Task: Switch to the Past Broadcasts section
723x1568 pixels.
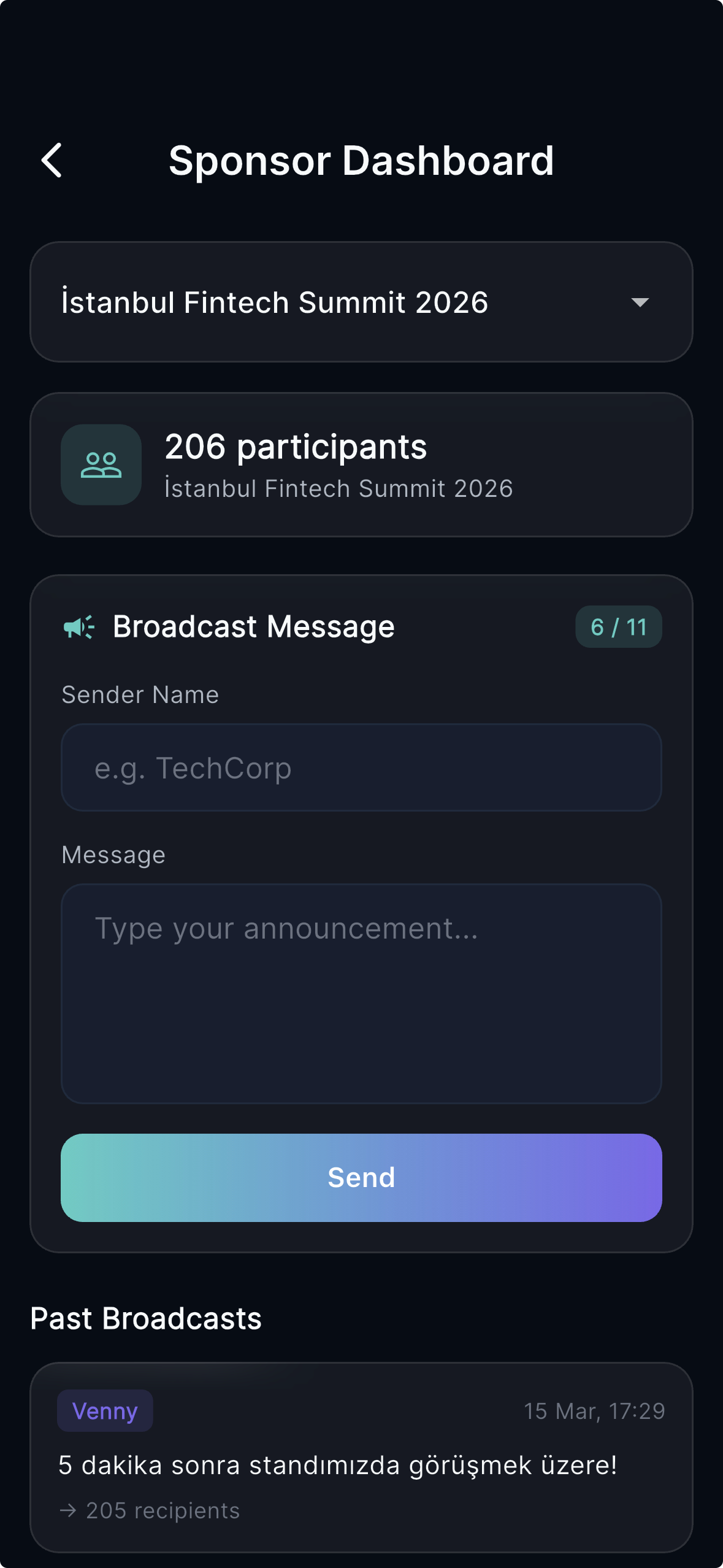Action: pyautogui.click(x=146, y=1319)
